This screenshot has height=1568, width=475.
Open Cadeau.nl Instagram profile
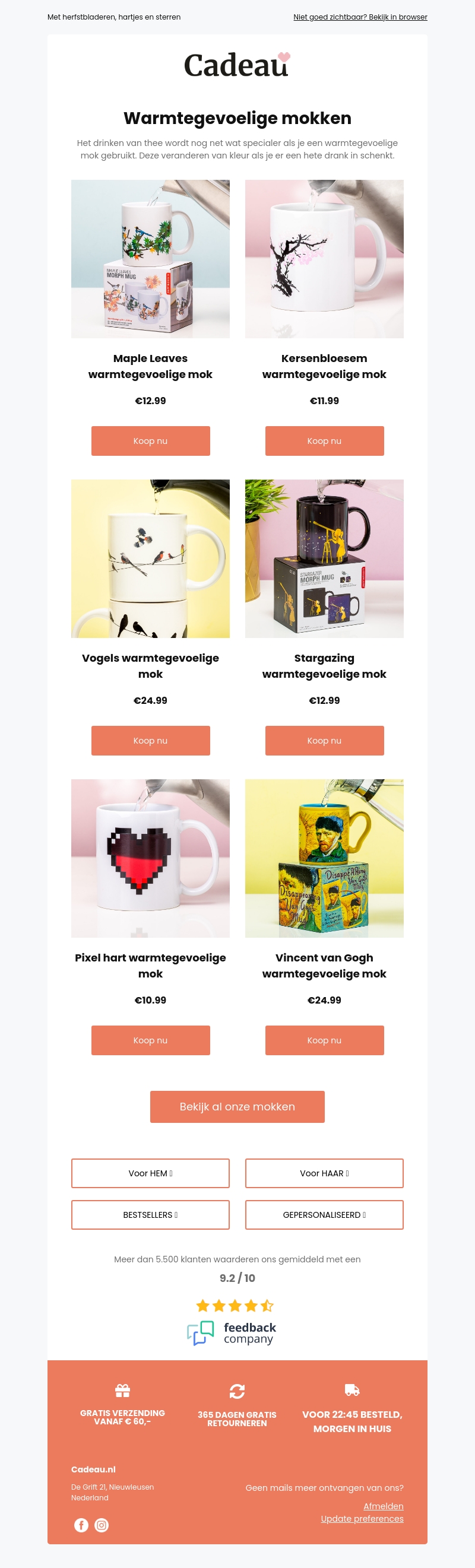coord(102,1524)
